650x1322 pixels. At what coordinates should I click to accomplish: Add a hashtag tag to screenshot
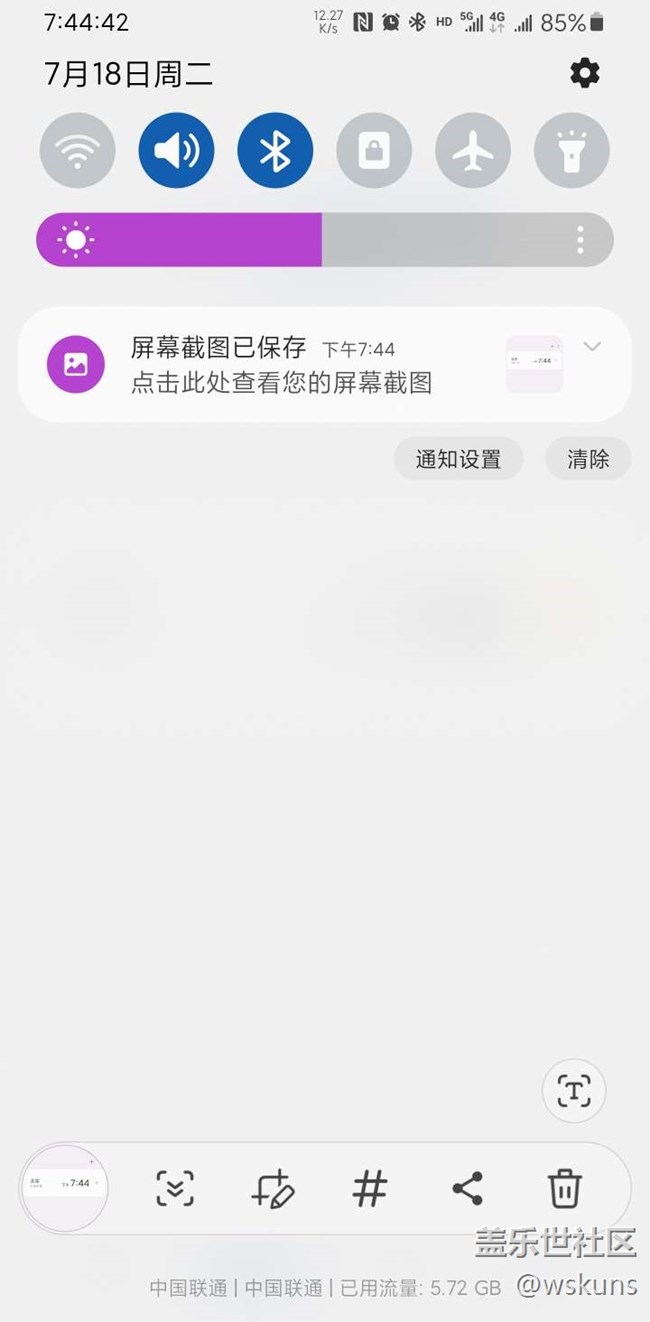[x=370, y=1188]
